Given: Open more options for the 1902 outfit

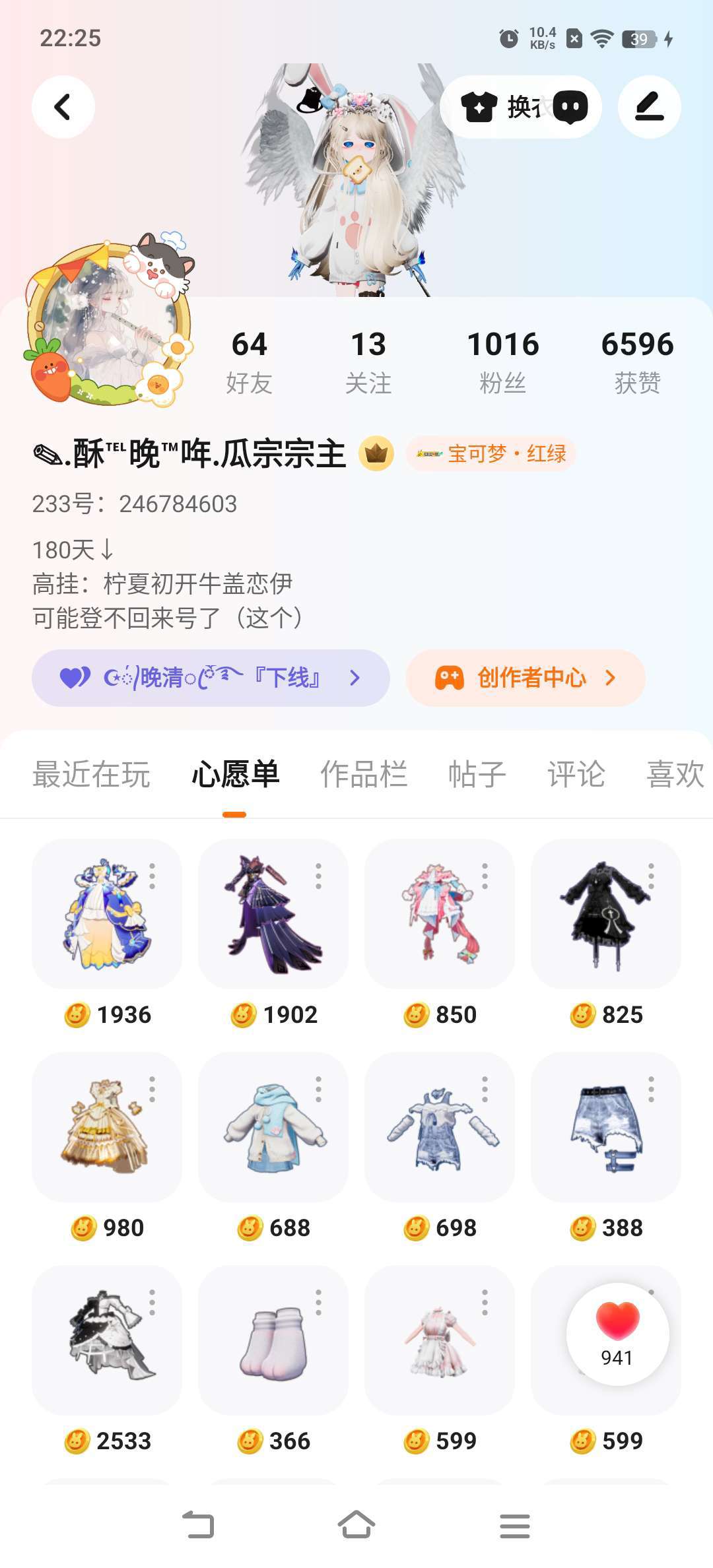Looking at the screenshot, I should pos(318,876).
